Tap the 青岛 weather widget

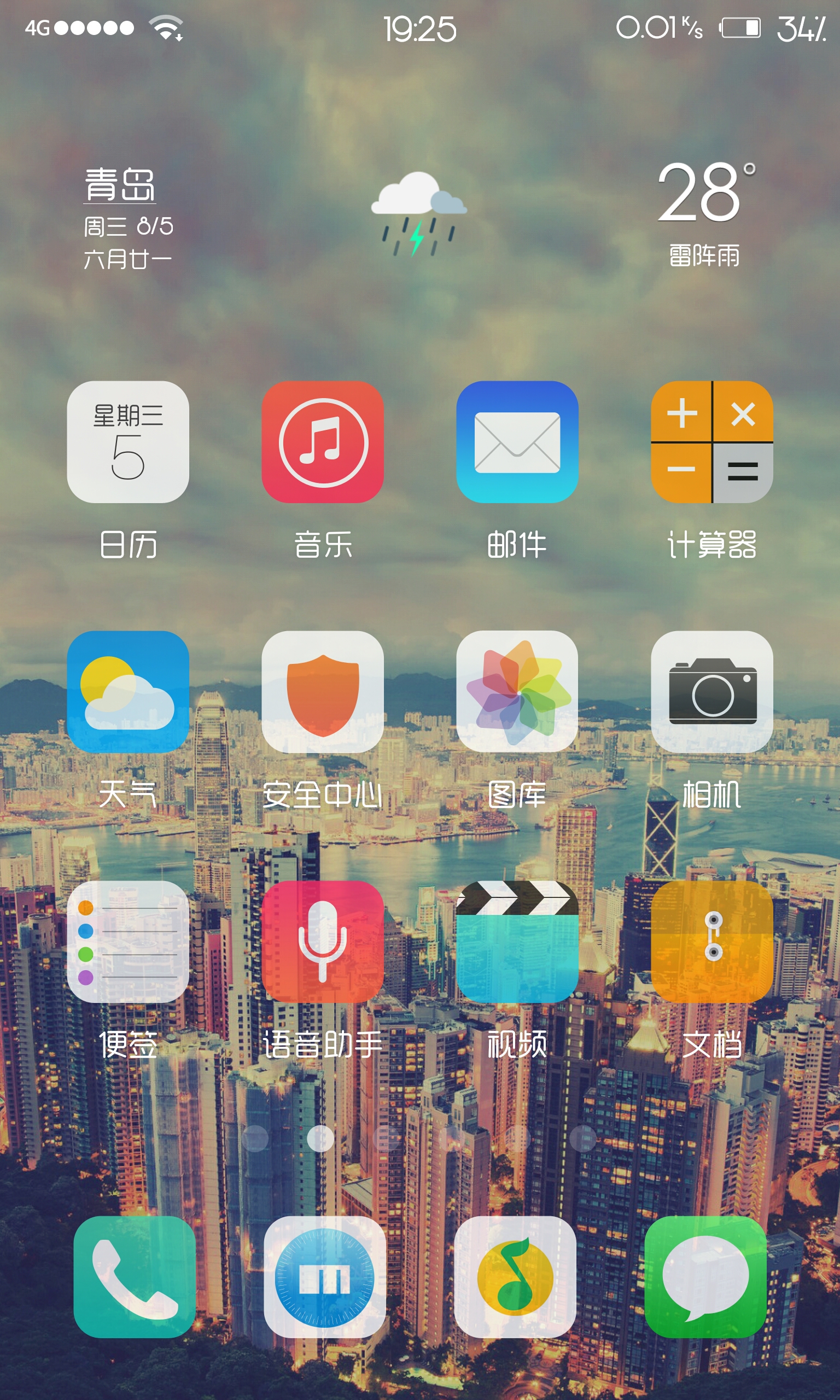pos(419,216)
